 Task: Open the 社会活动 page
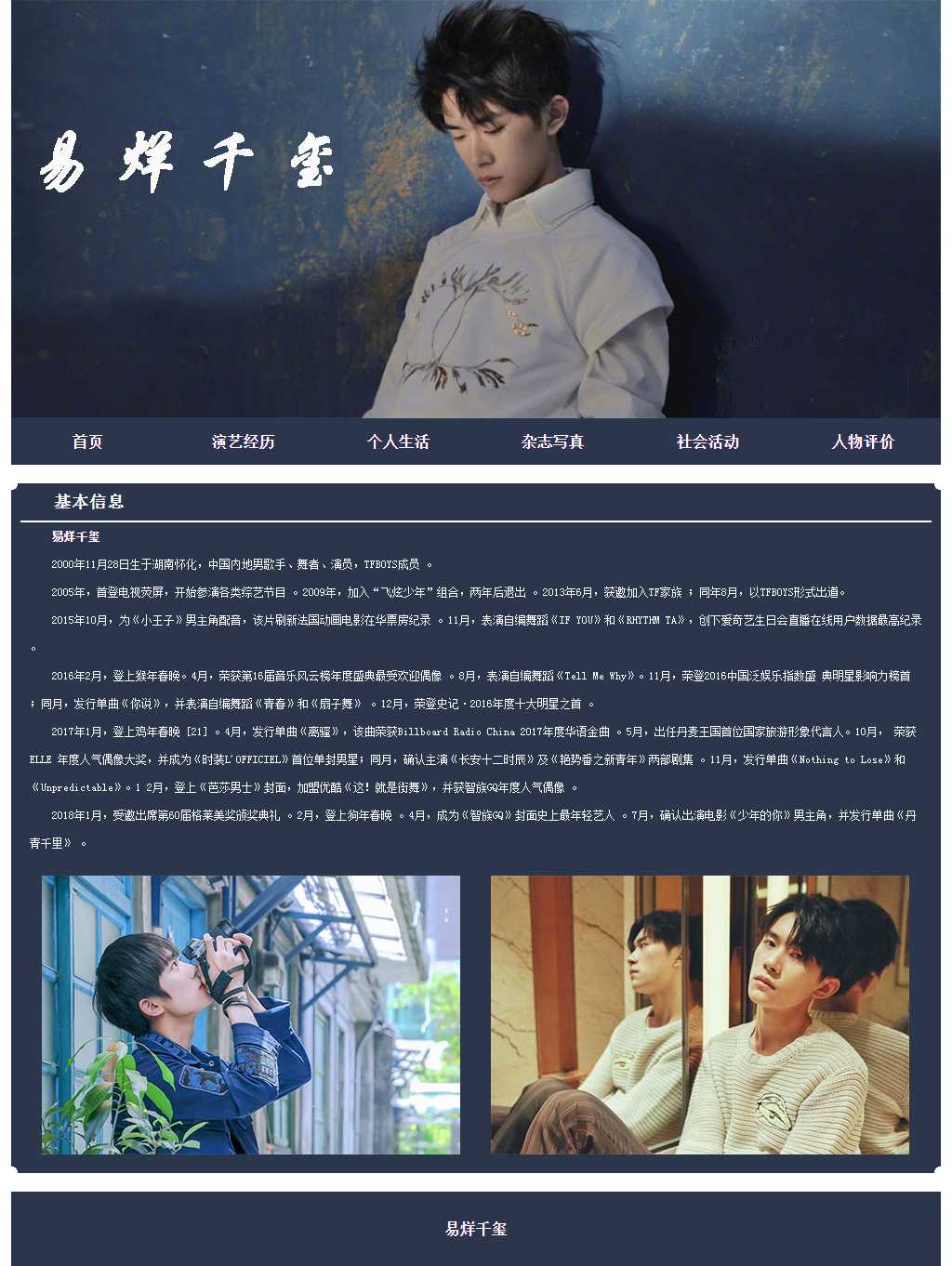click(707, 442)
